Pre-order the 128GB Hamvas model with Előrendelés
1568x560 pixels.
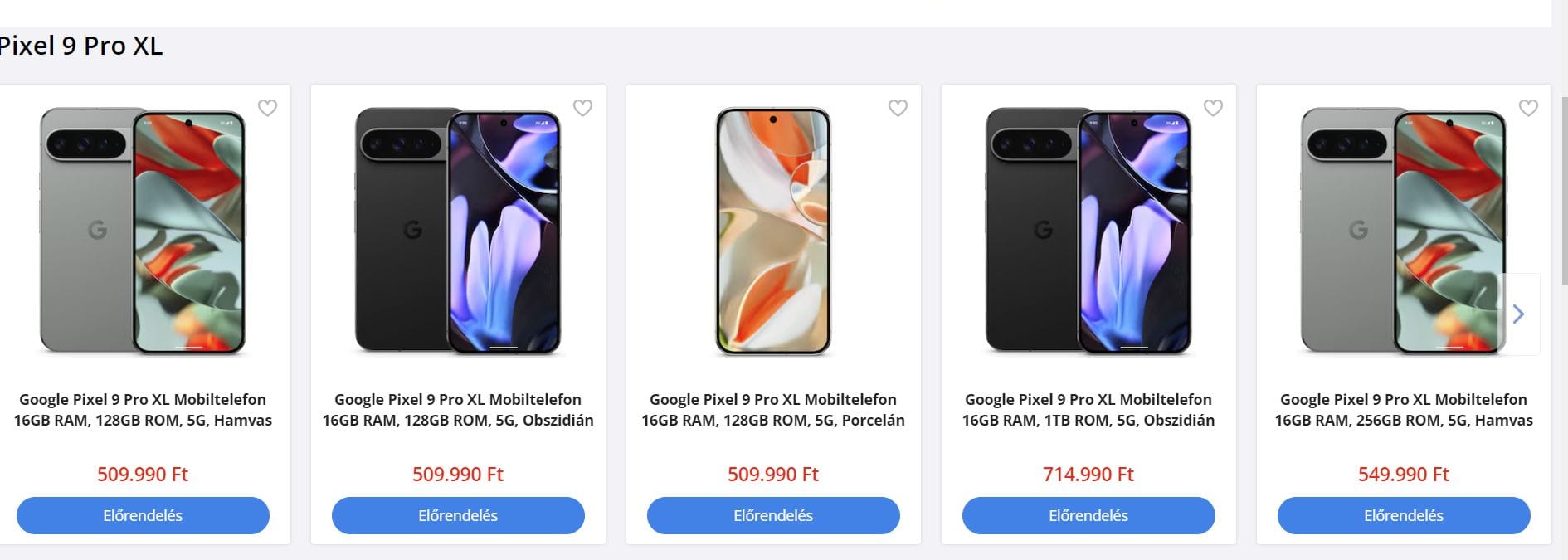point(143,515)
